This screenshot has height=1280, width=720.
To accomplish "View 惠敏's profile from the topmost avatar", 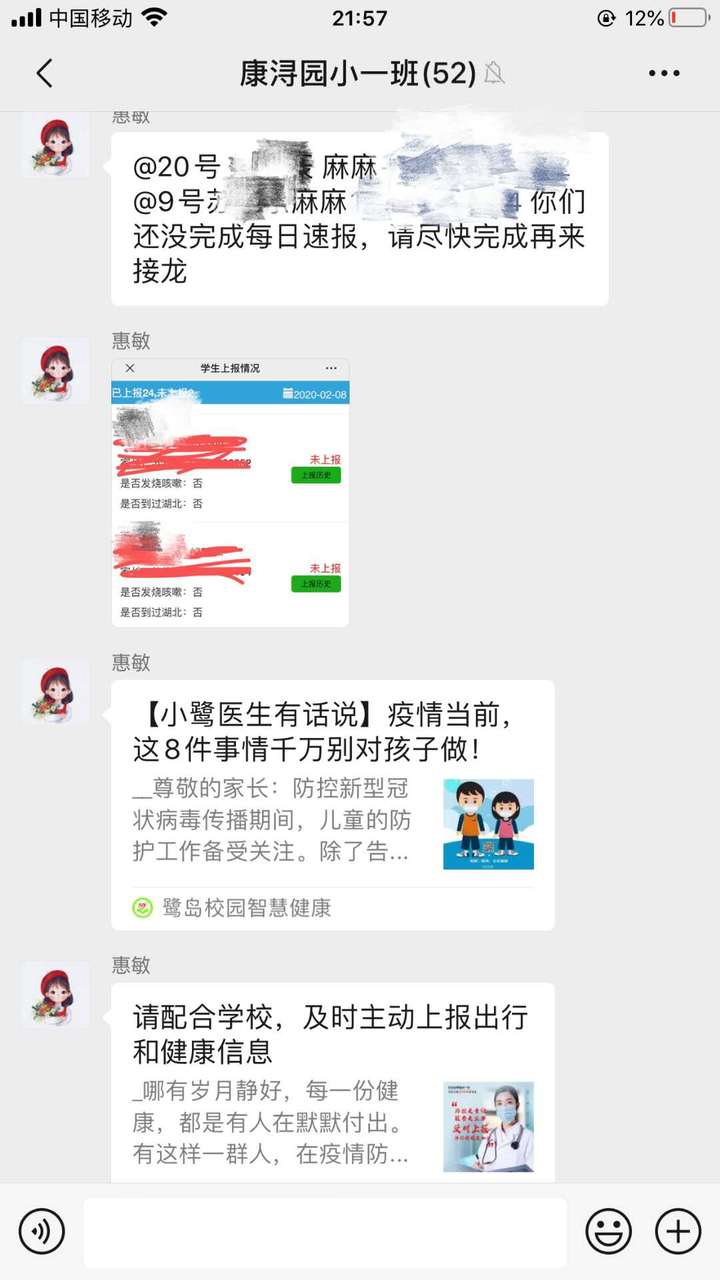I will point(56,144).
